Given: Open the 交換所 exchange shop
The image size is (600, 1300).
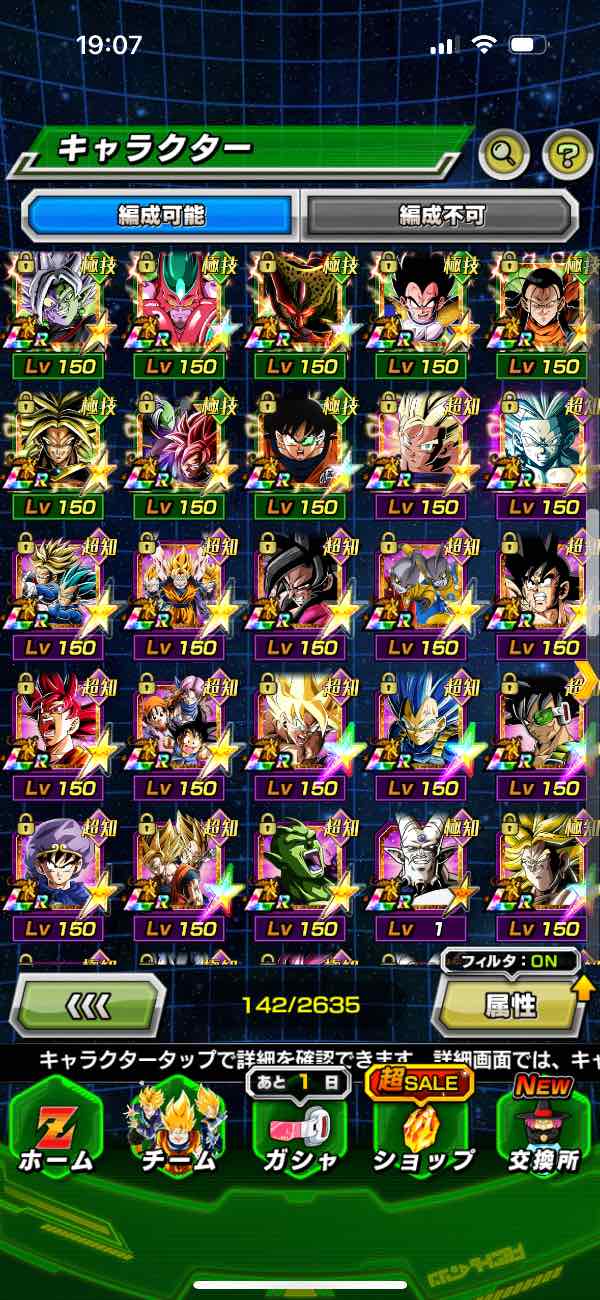Looking at the screenshot, I should point(545,1130).
